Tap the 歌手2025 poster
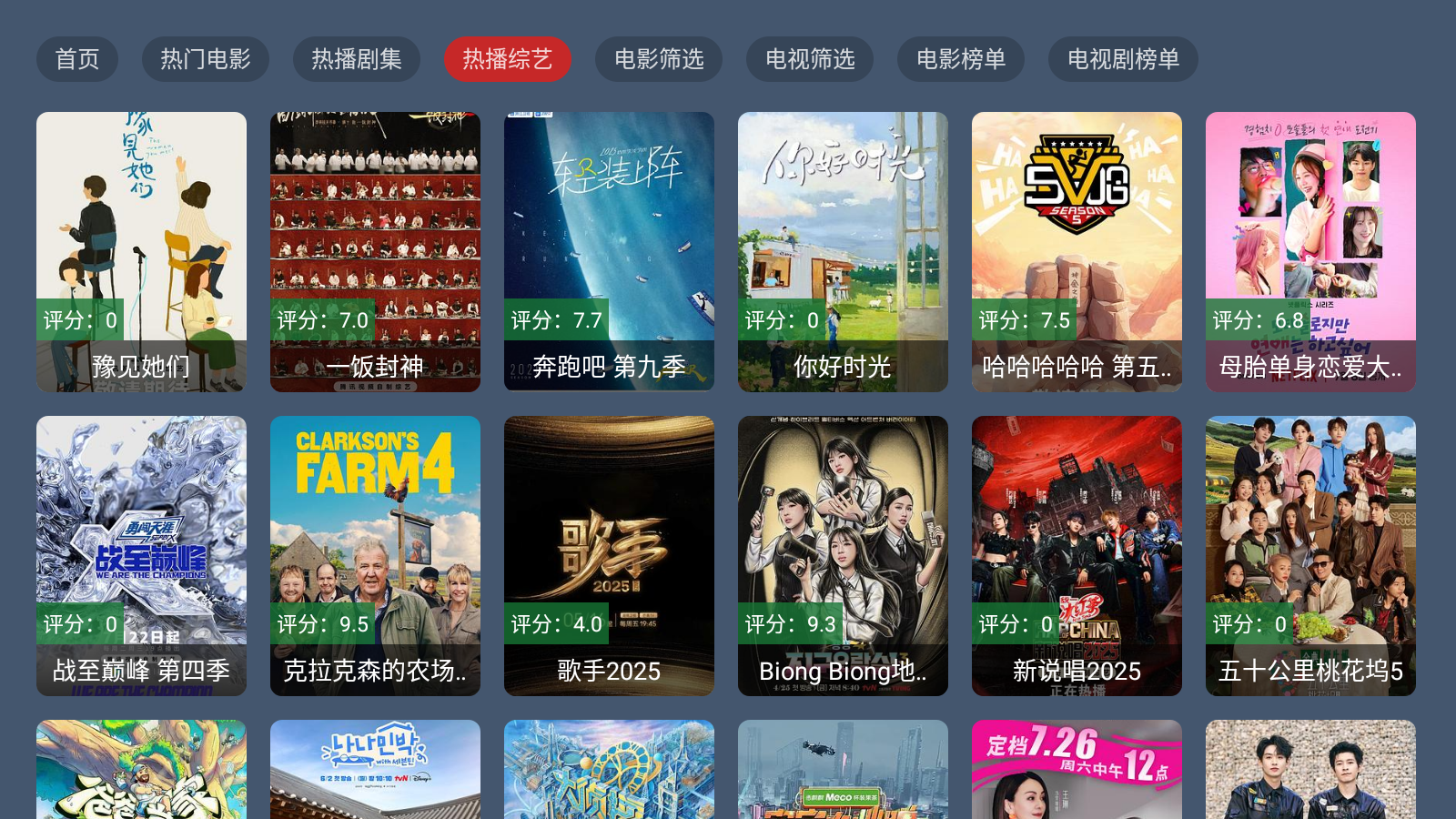Viewport: 1456px width, 819px height. point(609,556)
